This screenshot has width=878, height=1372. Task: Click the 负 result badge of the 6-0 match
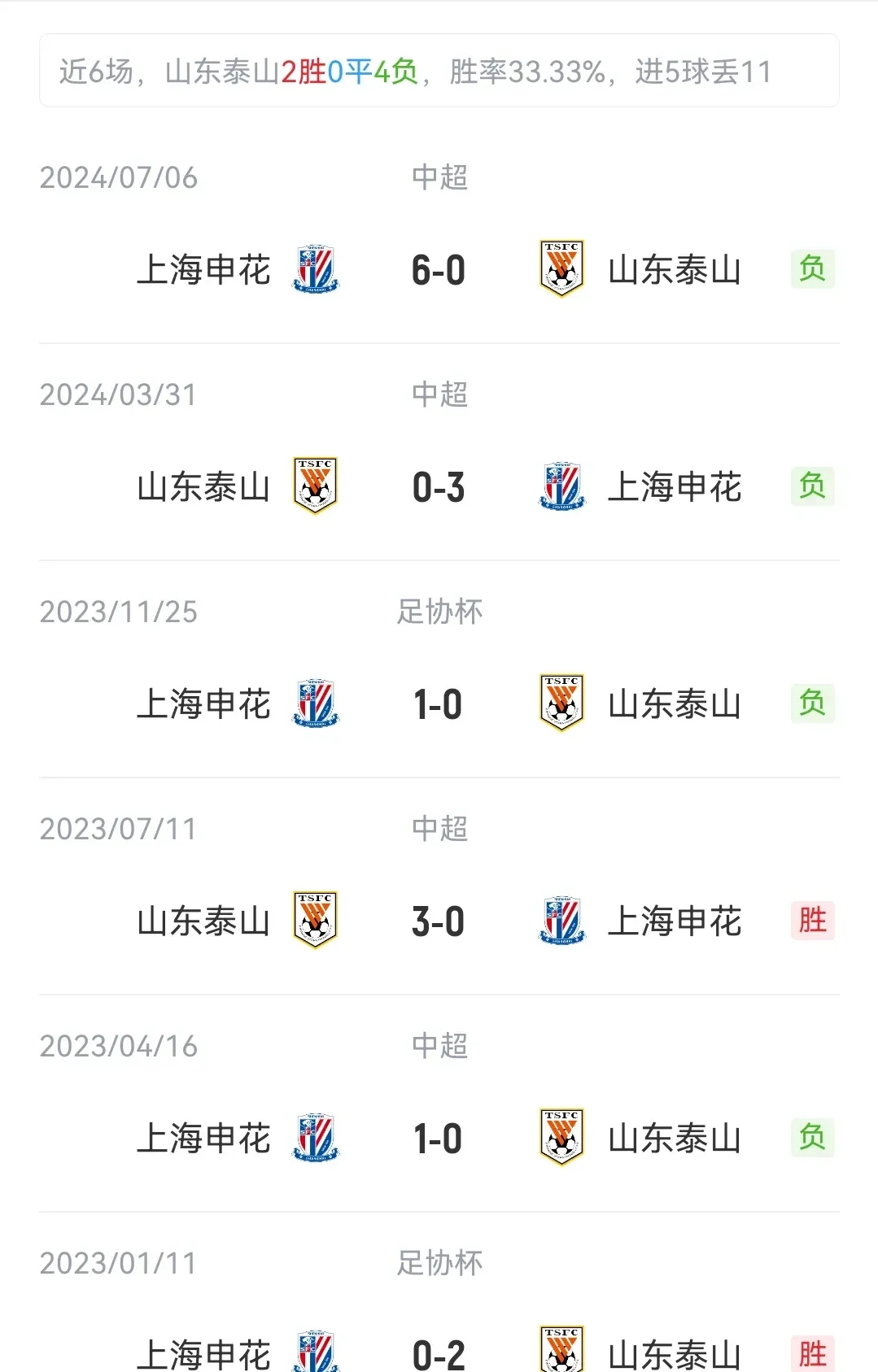tap(812, 269)
